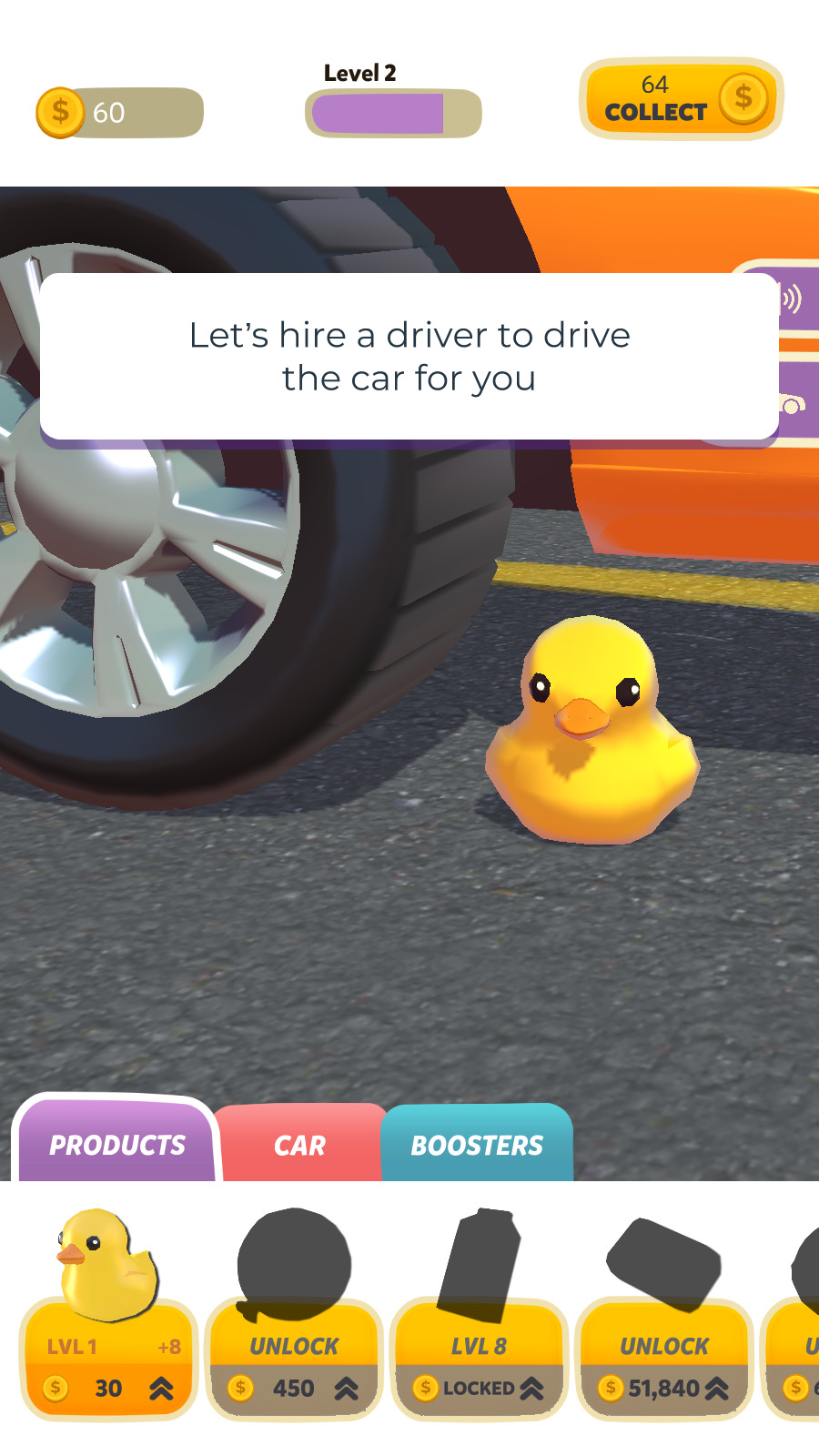Select the Products tab
This screenshot has height=1456, width=819.
coord(116,1145)
